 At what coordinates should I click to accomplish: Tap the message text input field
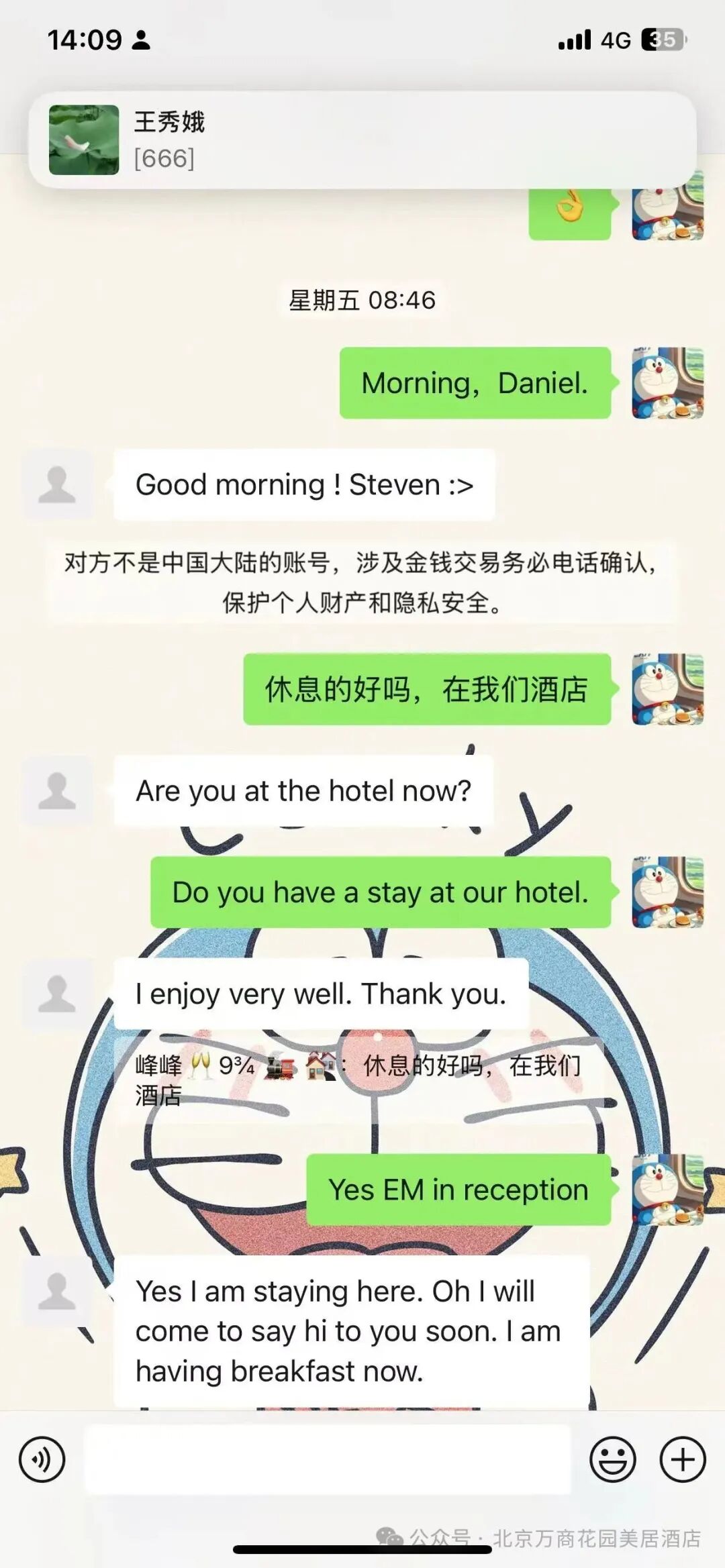327,1459
